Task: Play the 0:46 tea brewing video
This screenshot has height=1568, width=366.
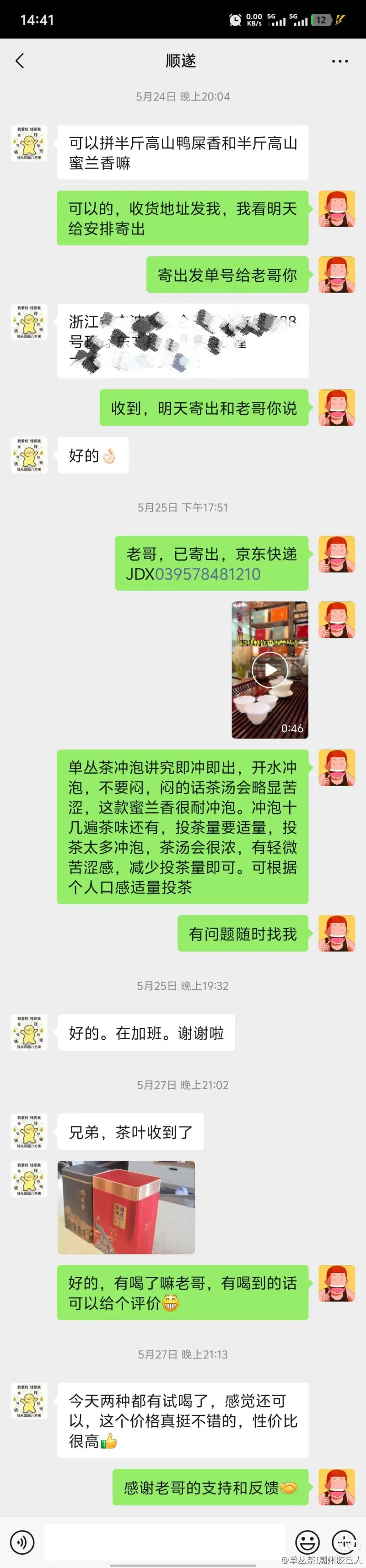Action: (270, 670)
